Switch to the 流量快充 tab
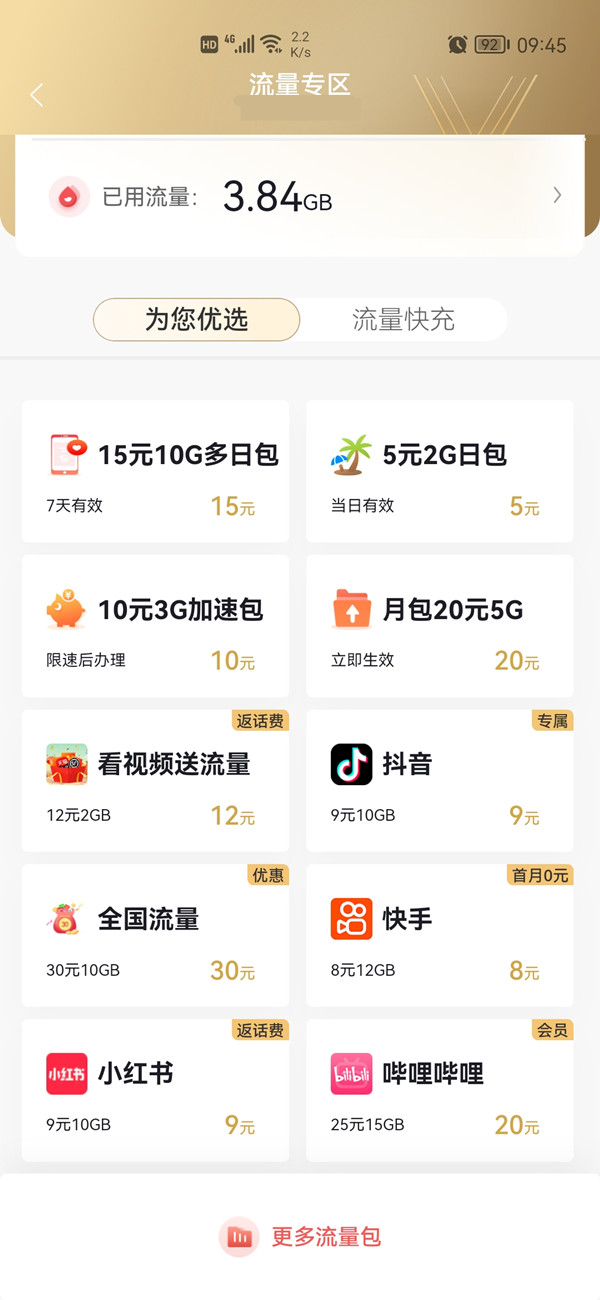 point(403,320)
